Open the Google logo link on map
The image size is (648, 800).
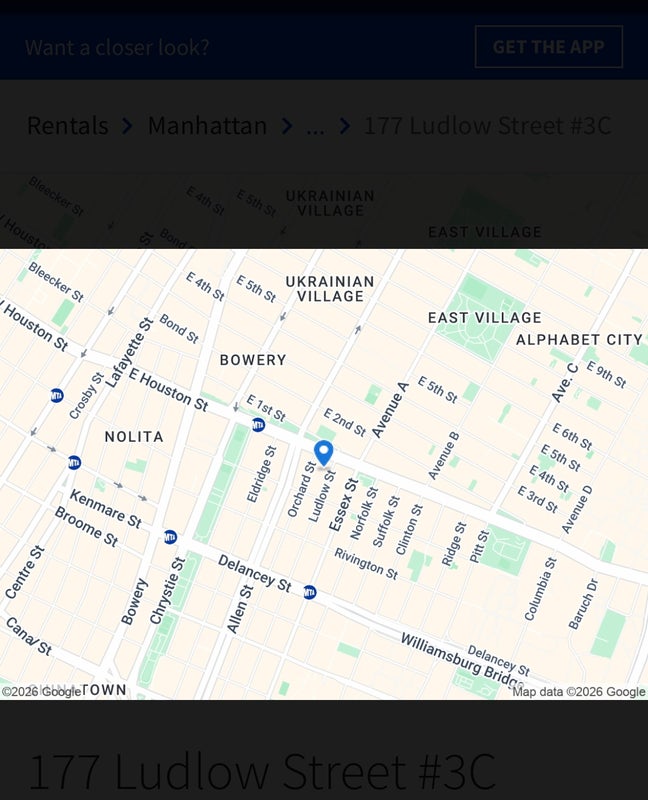[60, 691]
